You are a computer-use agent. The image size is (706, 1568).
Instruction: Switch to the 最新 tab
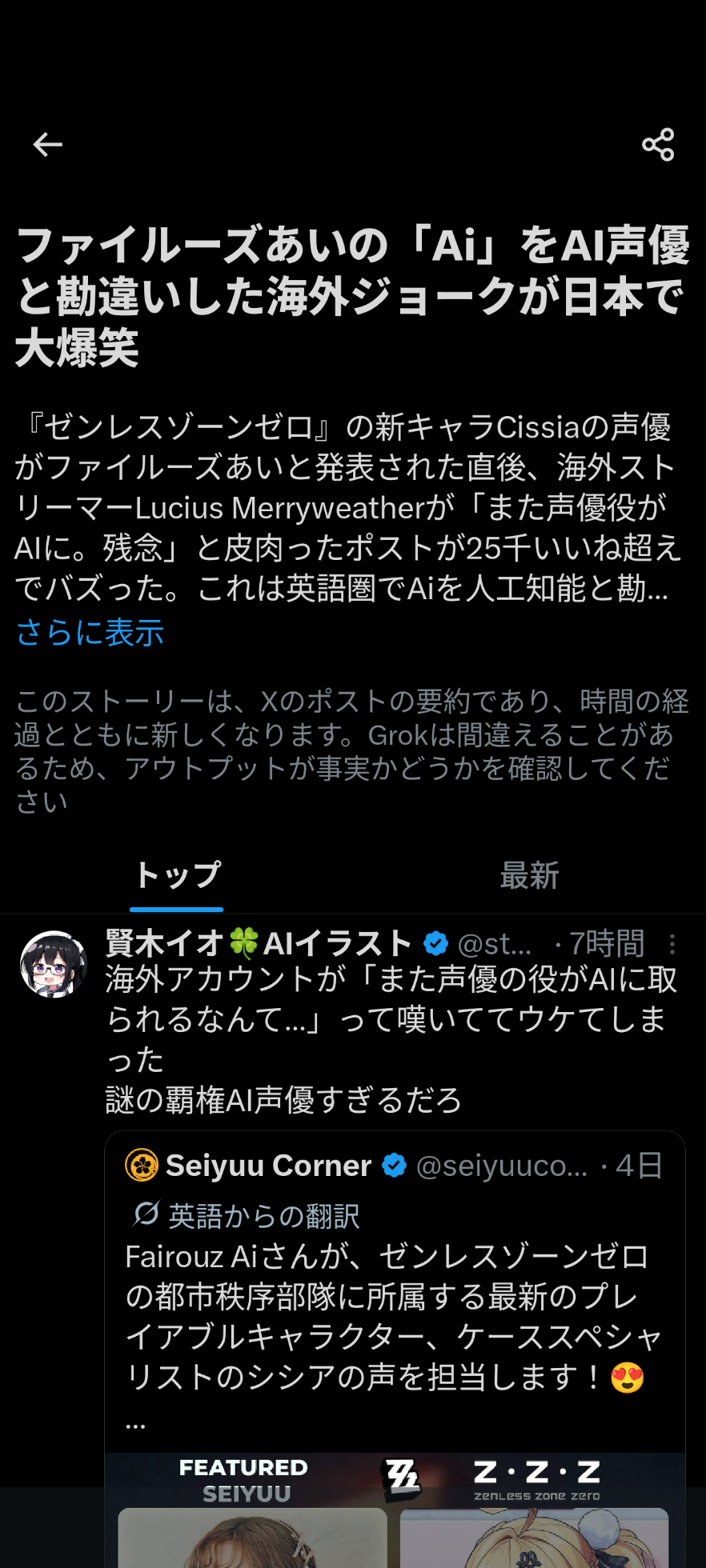click(x=529, y=875)
